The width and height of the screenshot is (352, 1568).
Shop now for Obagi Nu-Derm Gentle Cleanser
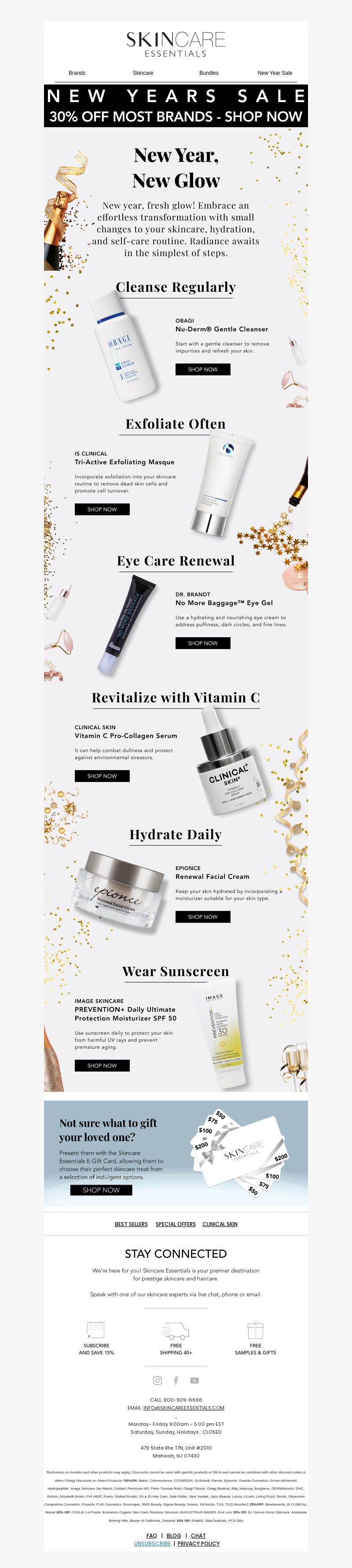(x=203, y=370)
